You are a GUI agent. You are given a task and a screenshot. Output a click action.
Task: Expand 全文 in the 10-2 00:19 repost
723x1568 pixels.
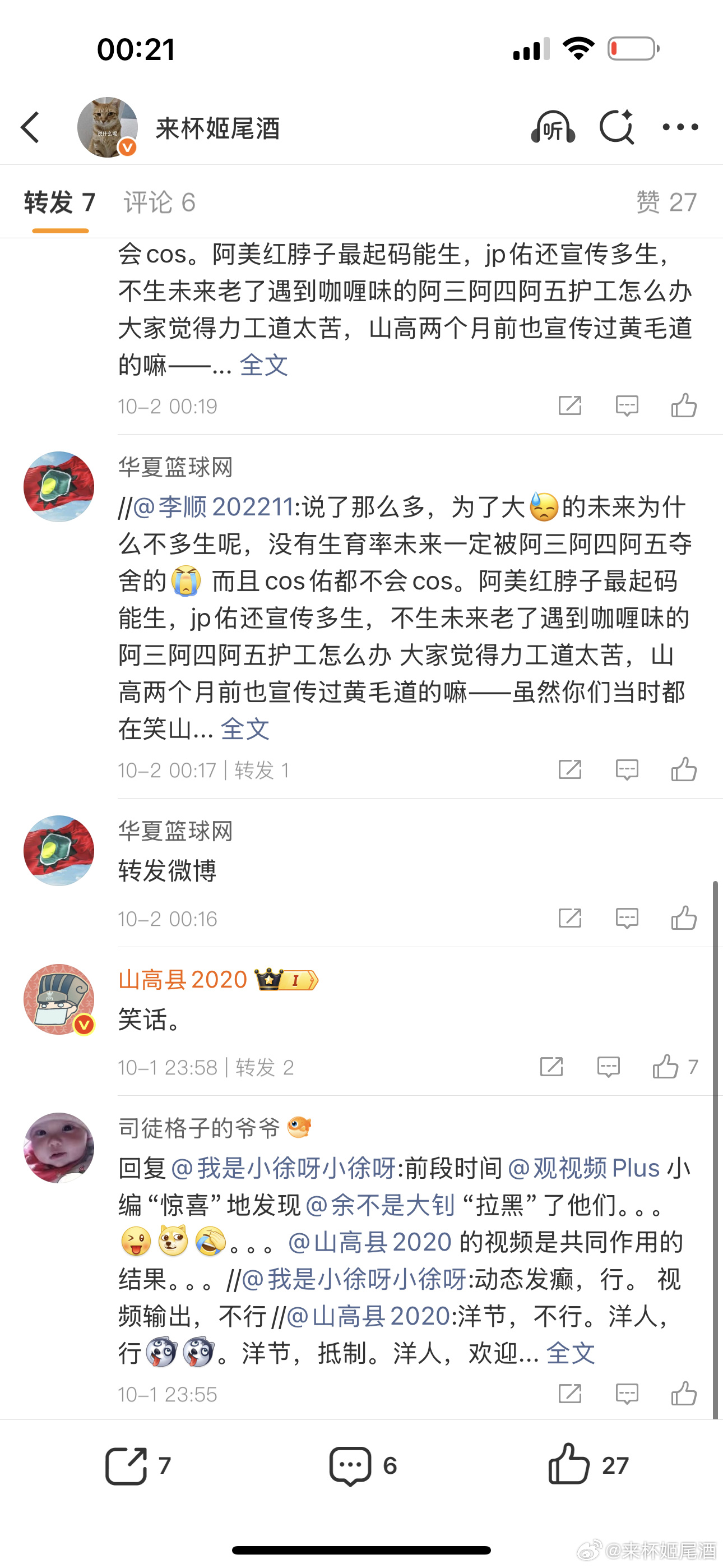pos(263,365)
